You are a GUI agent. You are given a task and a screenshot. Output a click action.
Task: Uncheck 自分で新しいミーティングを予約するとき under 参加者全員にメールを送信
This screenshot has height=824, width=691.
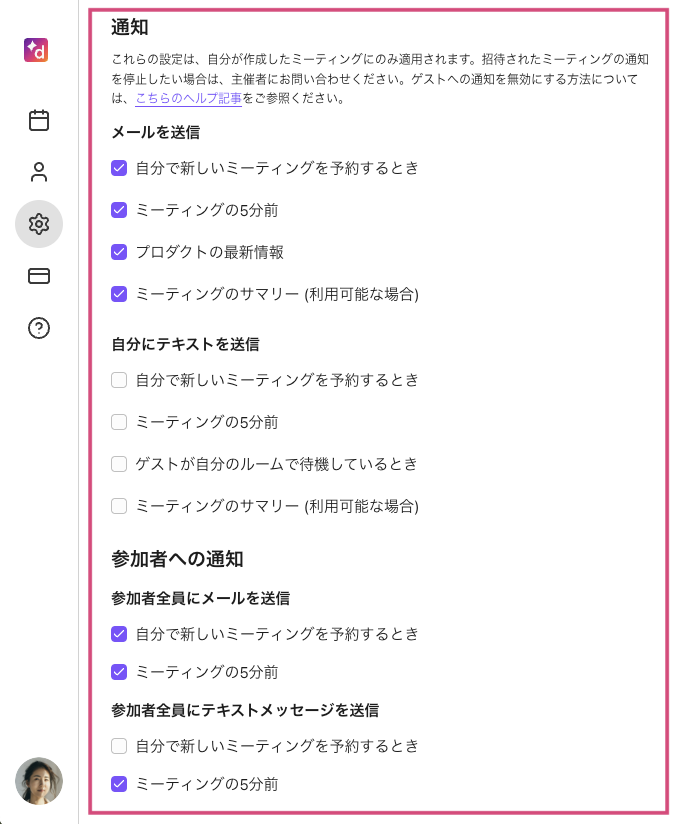(119, 634)
